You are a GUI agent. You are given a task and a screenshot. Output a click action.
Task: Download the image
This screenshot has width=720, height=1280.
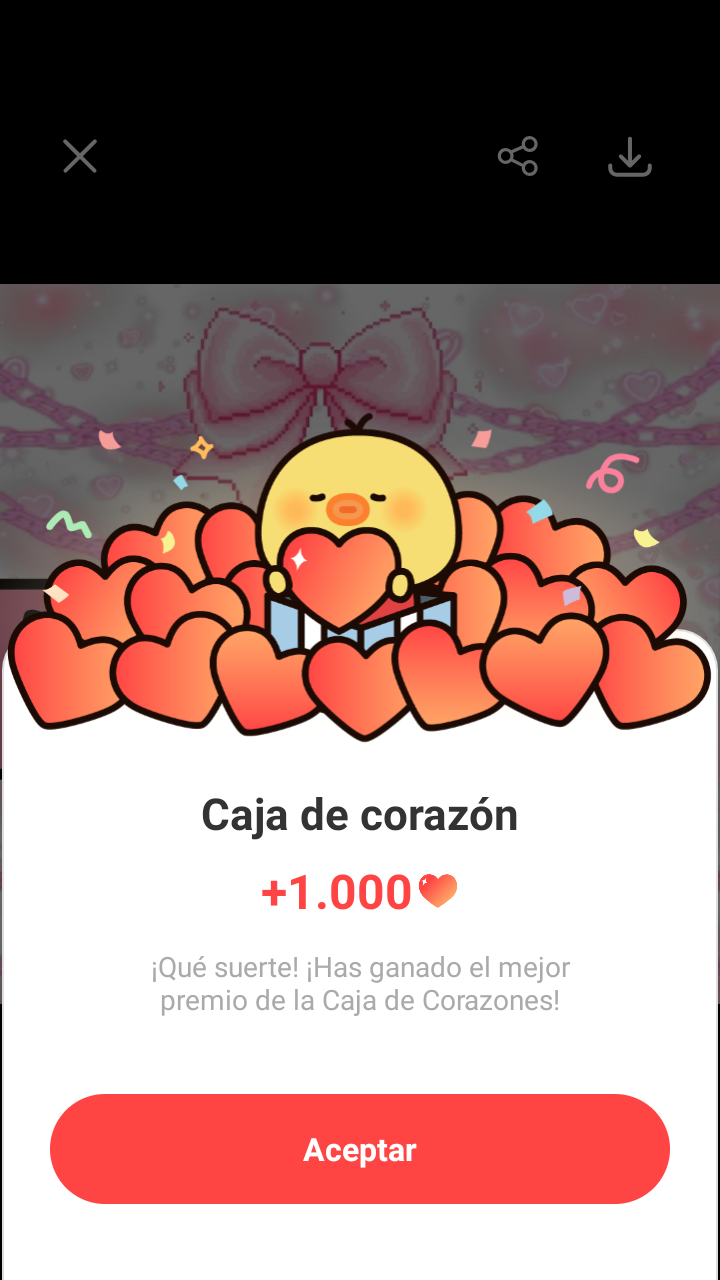tap(630, 157)
